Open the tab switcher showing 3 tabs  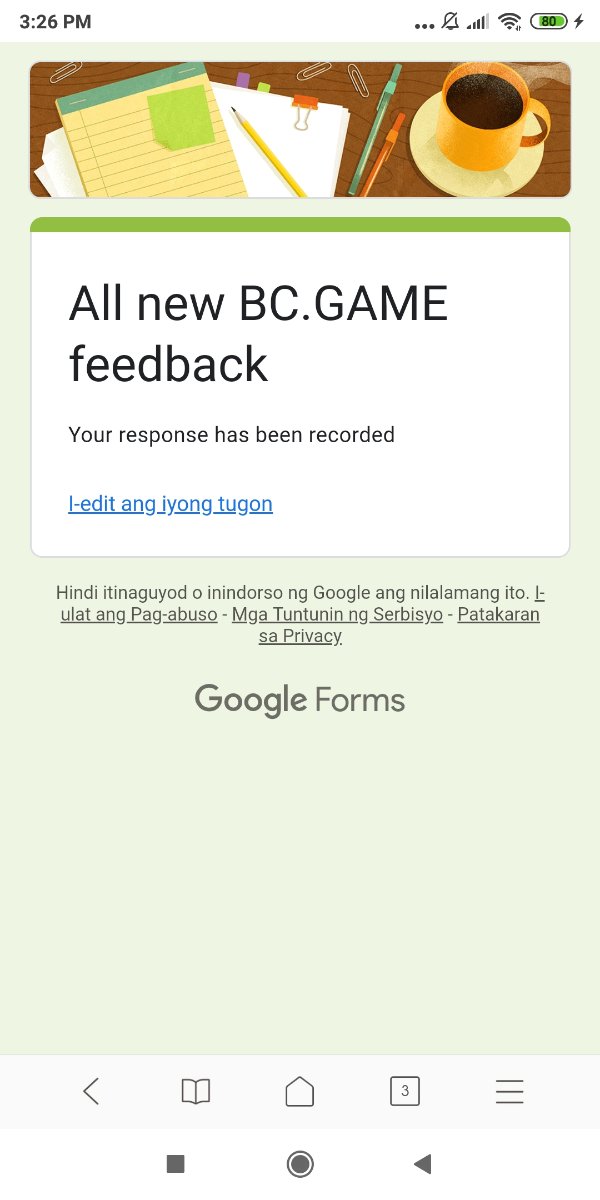pyautogui.click(x=405, y=1091)
